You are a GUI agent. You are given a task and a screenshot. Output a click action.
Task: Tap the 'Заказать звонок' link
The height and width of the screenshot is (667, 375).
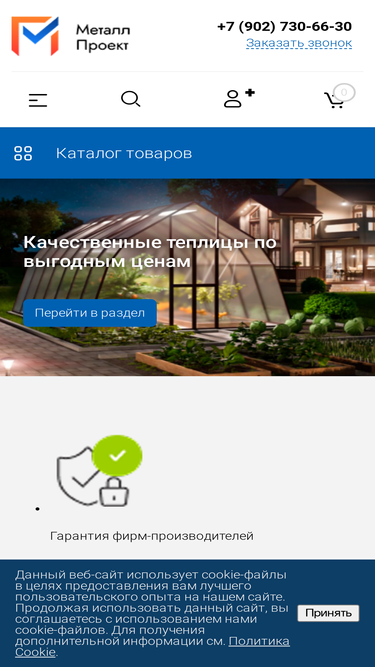pos(299,43)
